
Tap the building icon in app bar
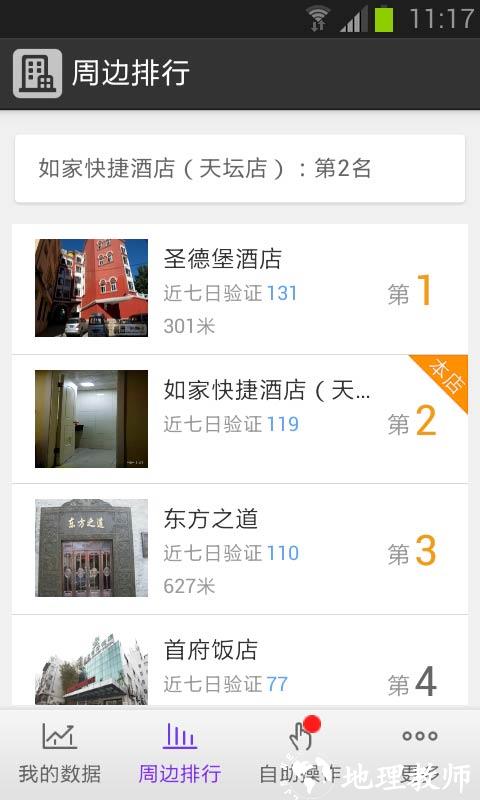click(x=37, y=73)
